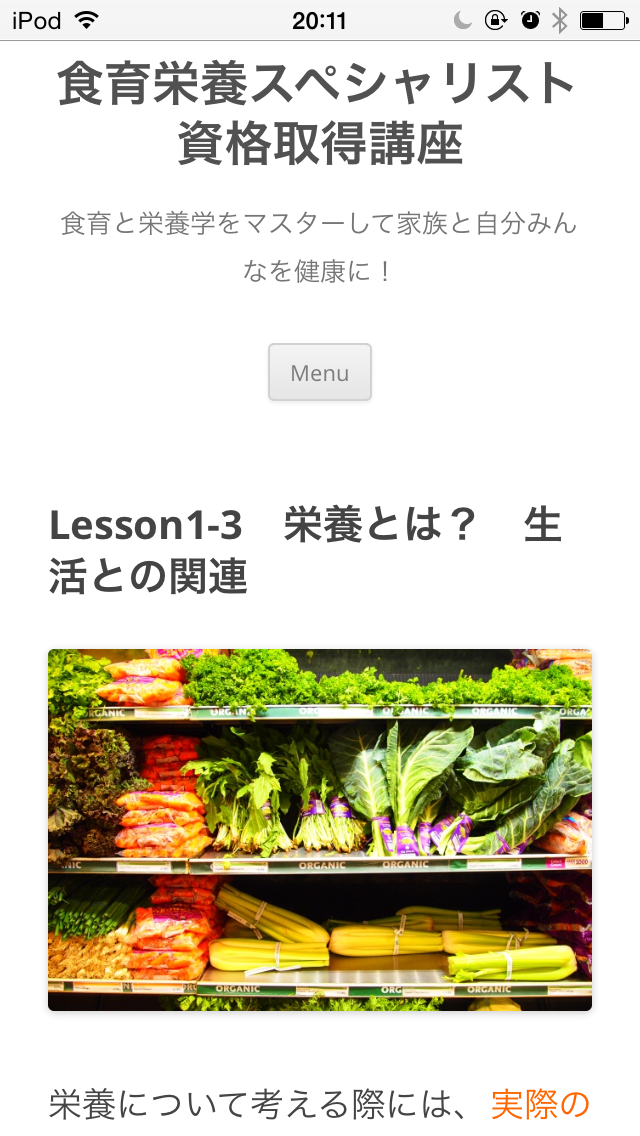Open the site title 食育栄養スペシャリスト資格取得講座

click(319, 113)
